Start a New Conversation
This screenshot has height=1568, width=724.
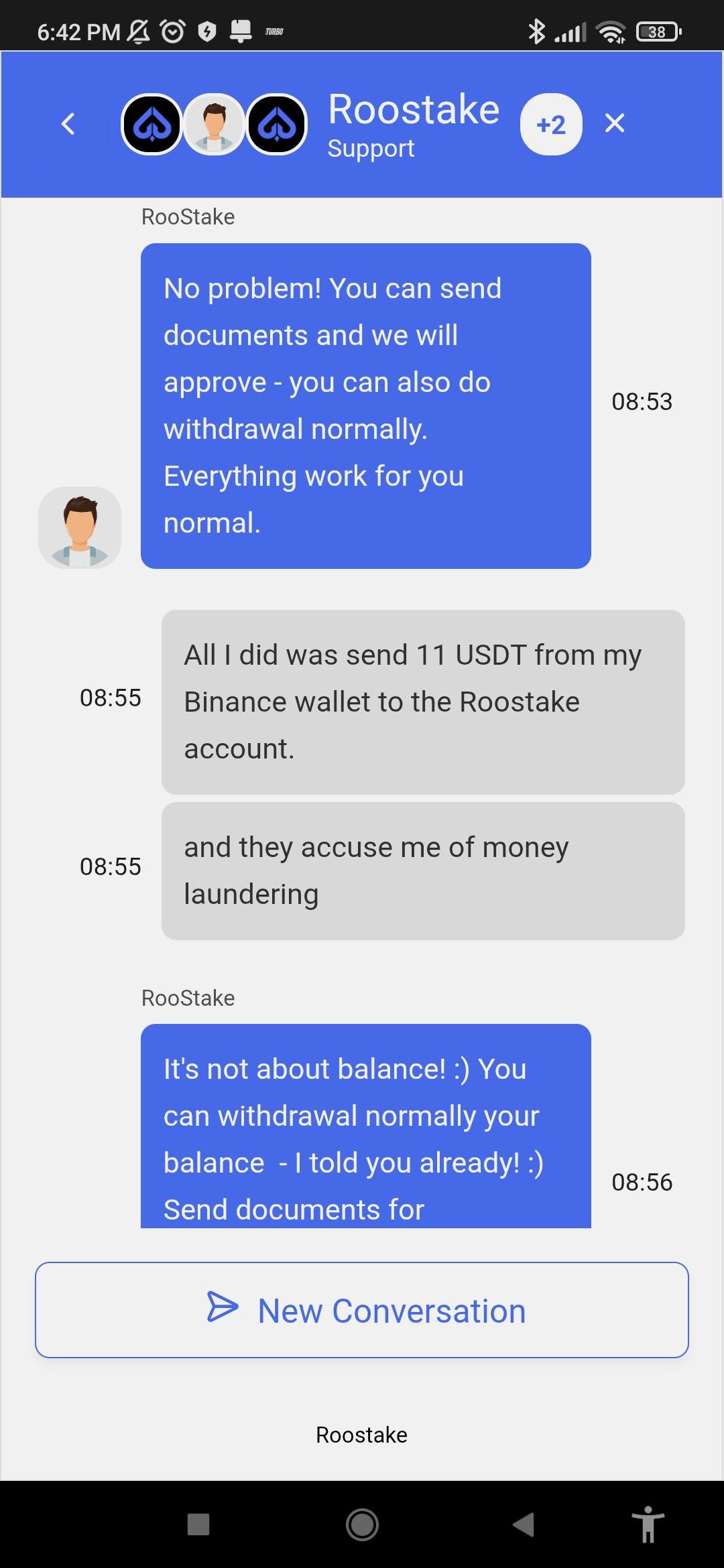pyautogui.click(x=362, y=1310)
